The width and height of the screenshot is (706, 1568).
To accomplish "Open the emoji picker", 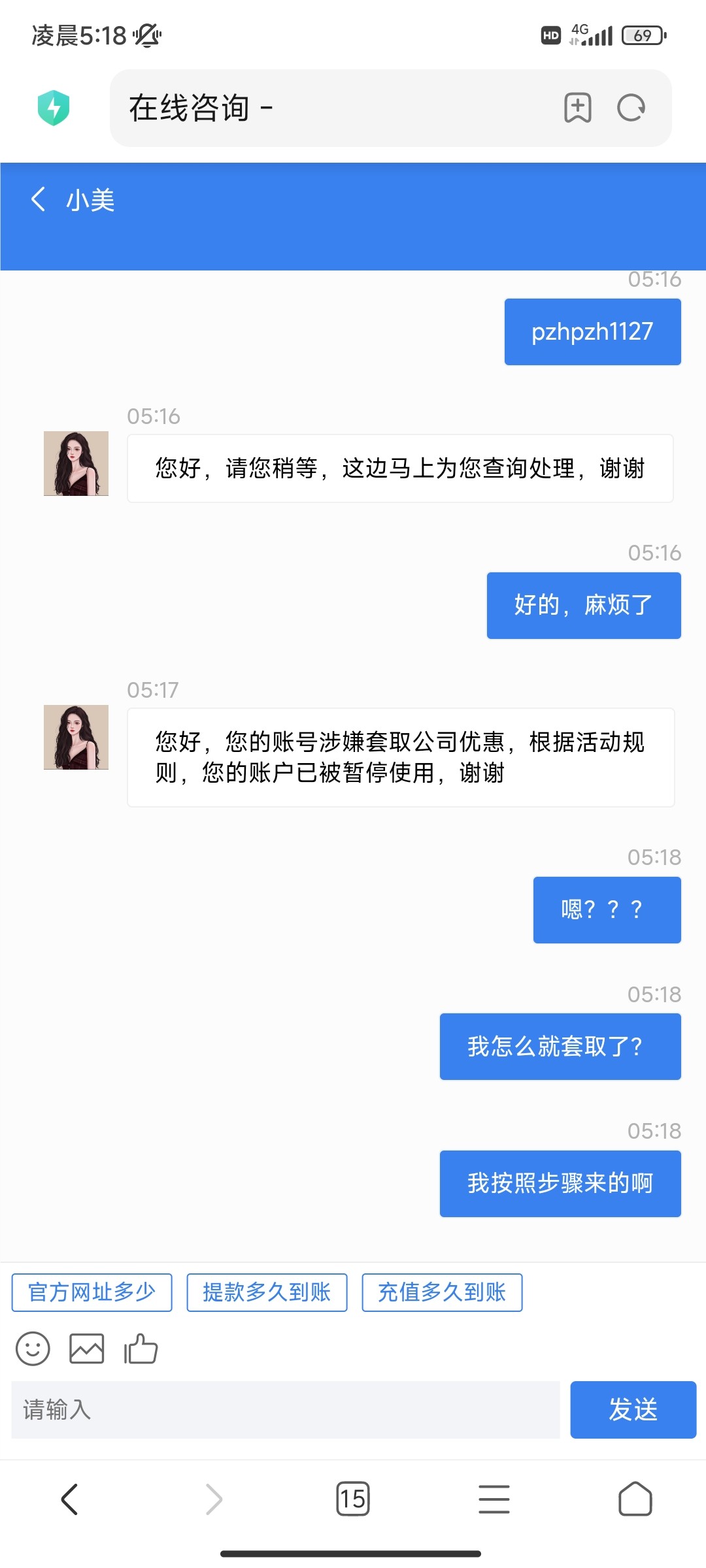I will coord(33,1348).
